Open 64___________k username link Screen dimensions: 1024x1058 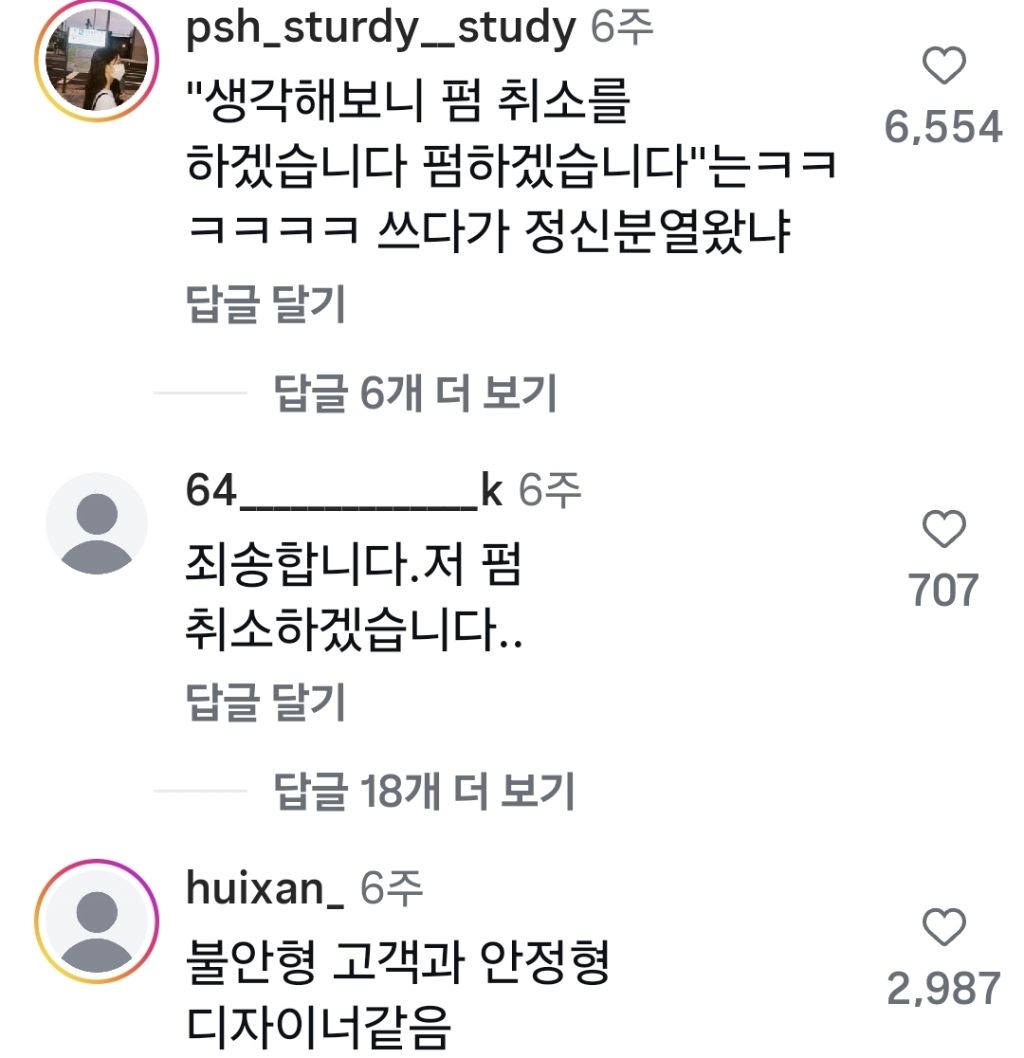coord(344,491)
